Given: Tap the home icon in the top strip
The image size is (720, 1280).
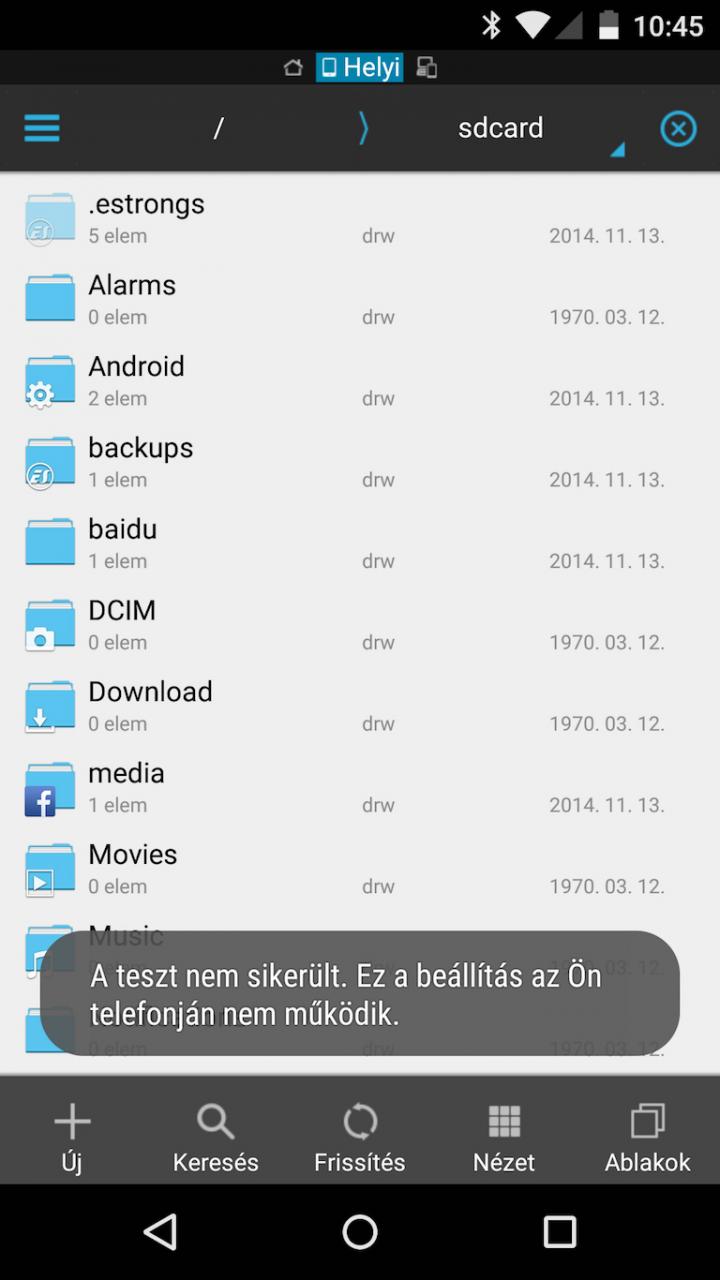Looking at the screenshot, I should [x=293, y=67].
